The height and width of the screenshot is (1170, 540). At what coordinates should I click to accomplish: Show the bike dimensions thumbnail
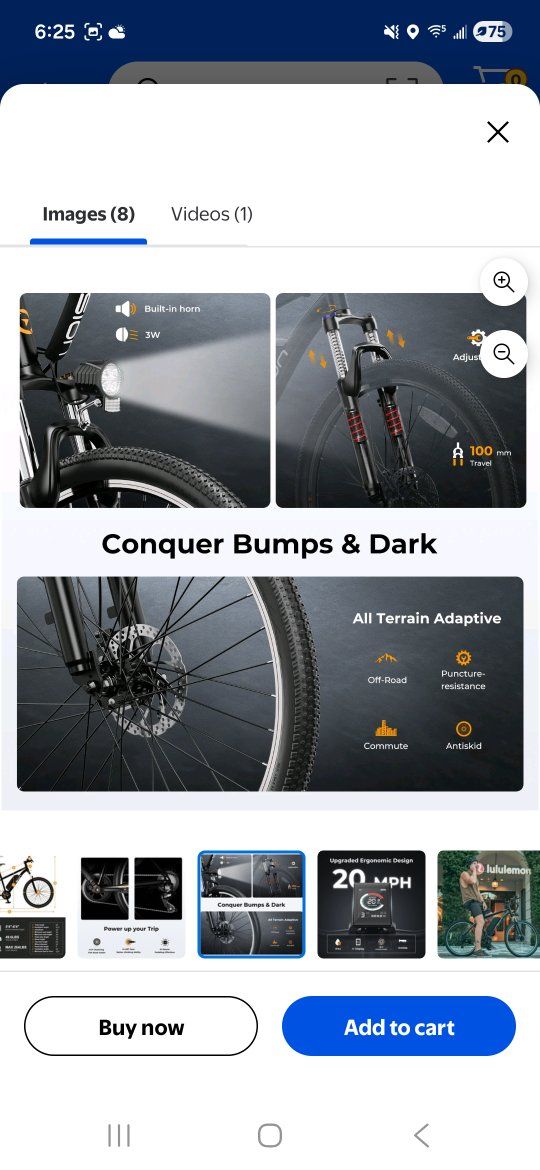(33, 904)
